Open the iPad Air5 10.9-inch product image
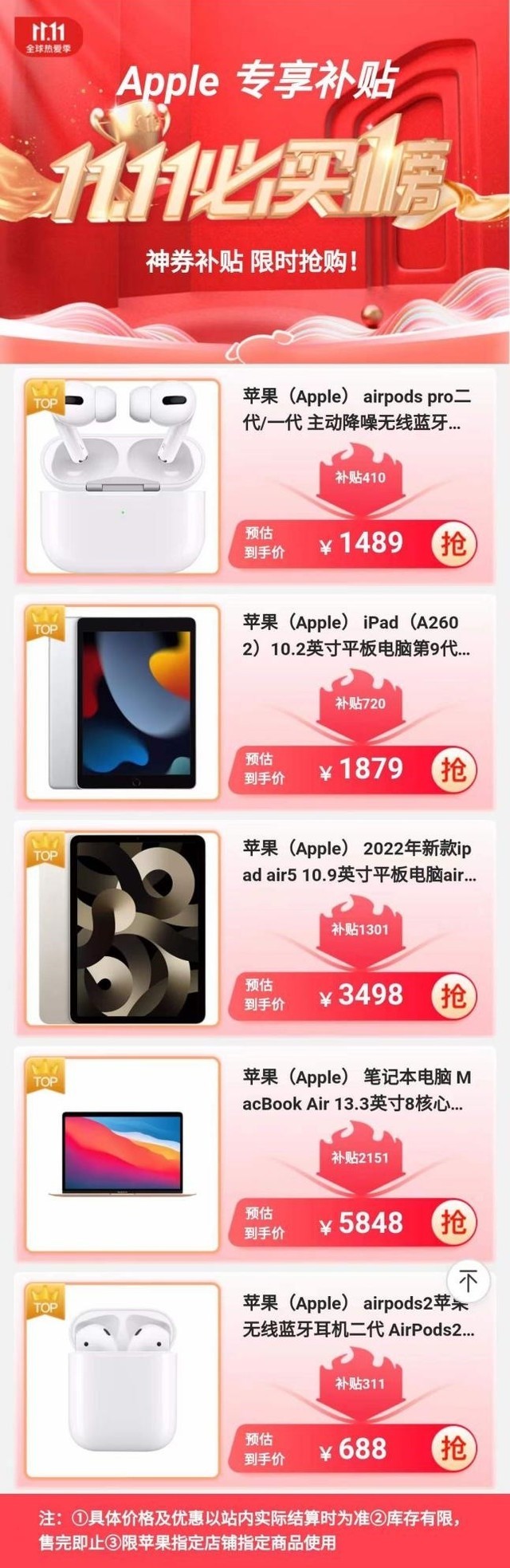510x1568 pixels. [x=122, y=928]
